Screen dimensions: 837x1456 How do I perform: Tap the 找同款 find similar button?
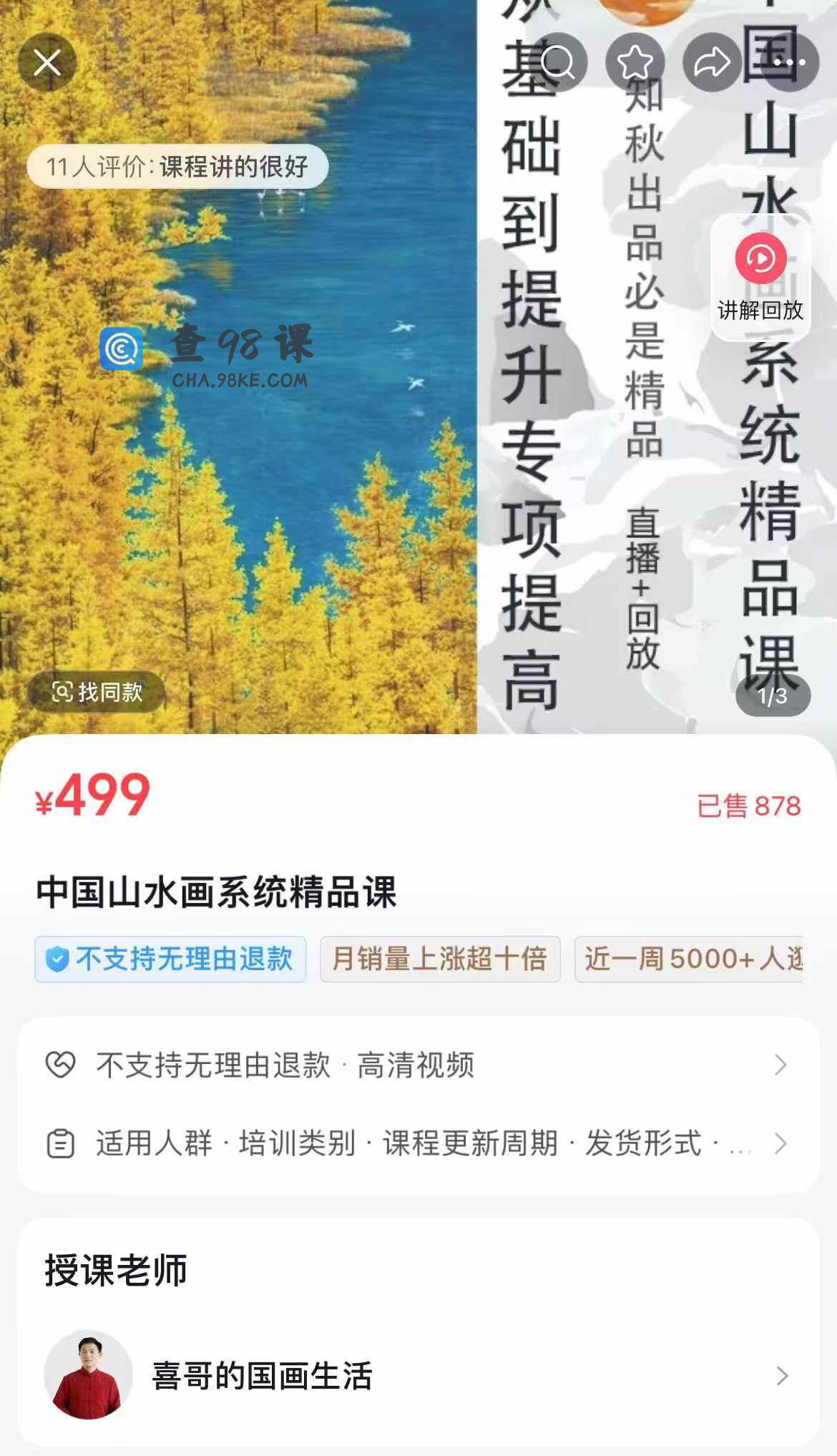pyautogui.click(x=97, y=692)
